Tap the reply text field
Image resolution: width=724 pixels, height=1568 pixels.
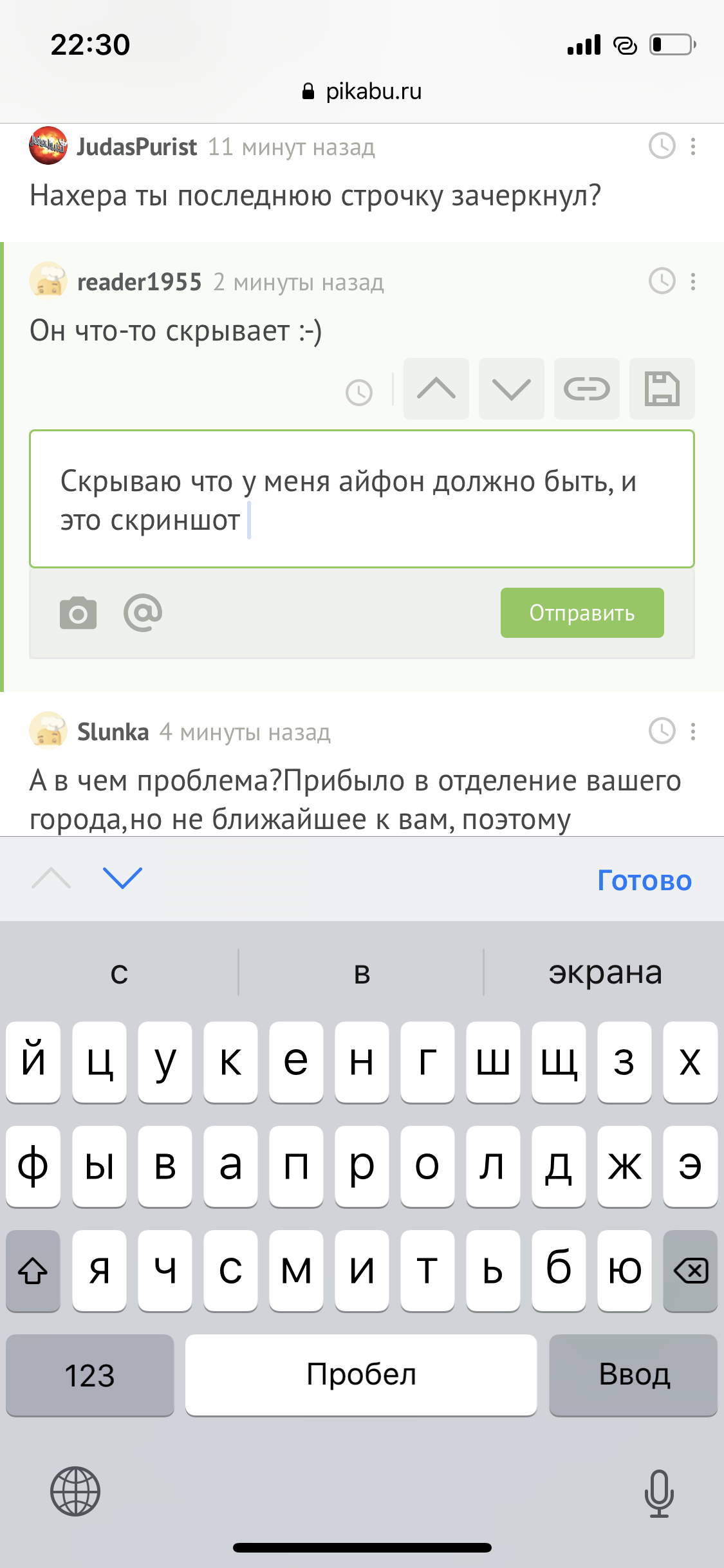pos(361,499)
